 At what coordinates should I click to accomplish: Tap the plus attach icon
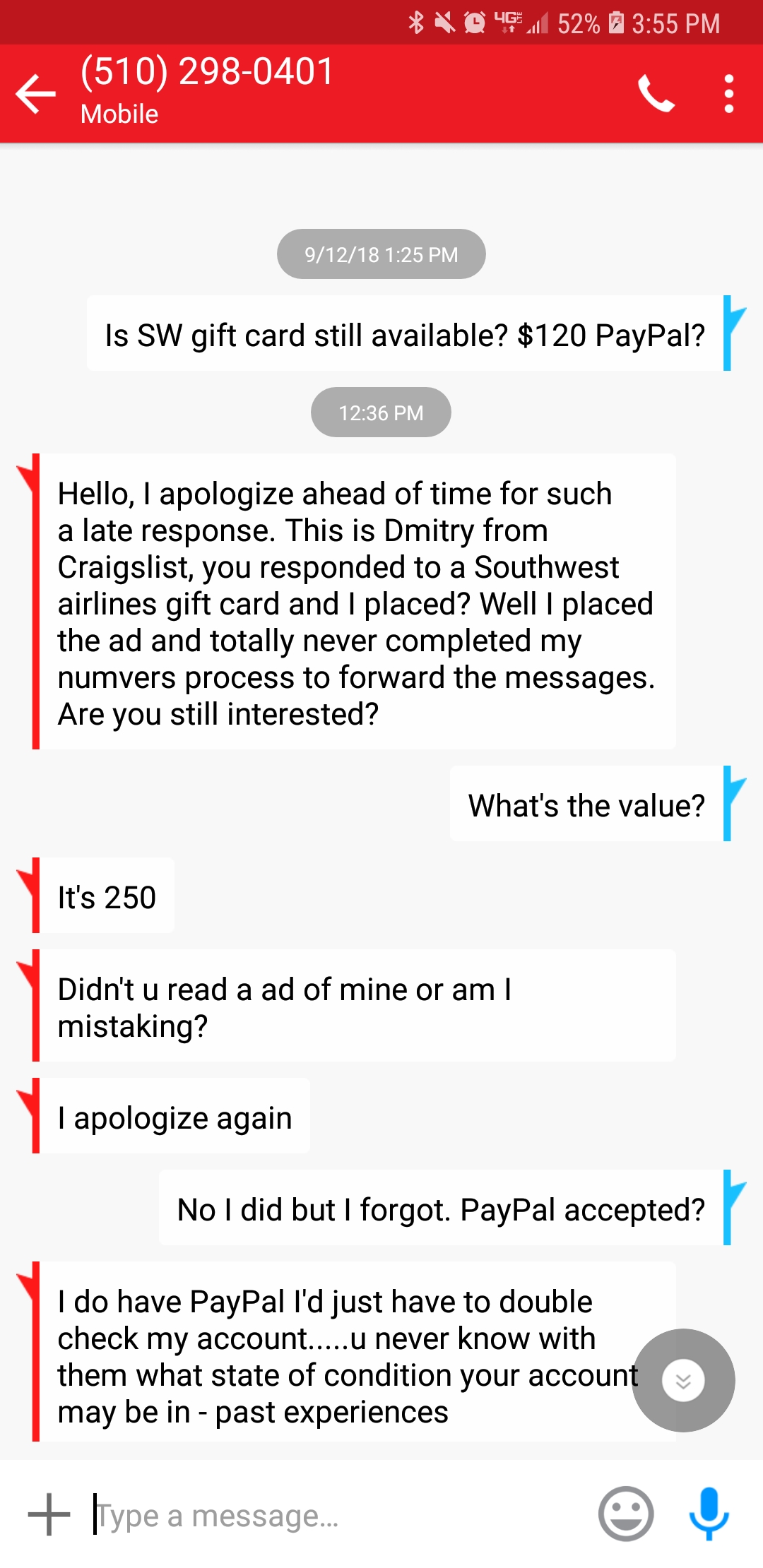click(x=49, y=1514)
